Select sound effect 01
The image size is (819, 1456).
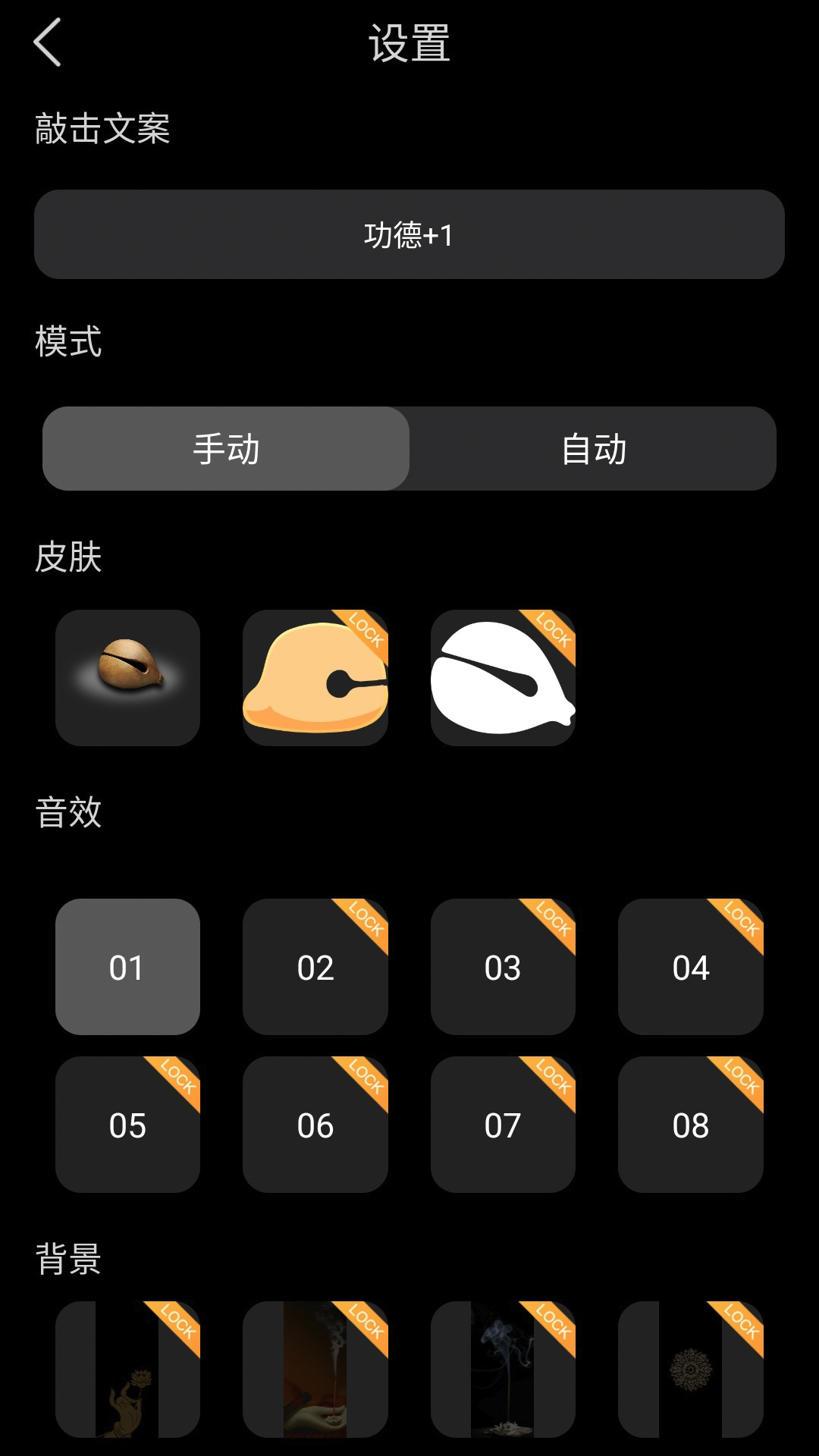tap(127, 967)
